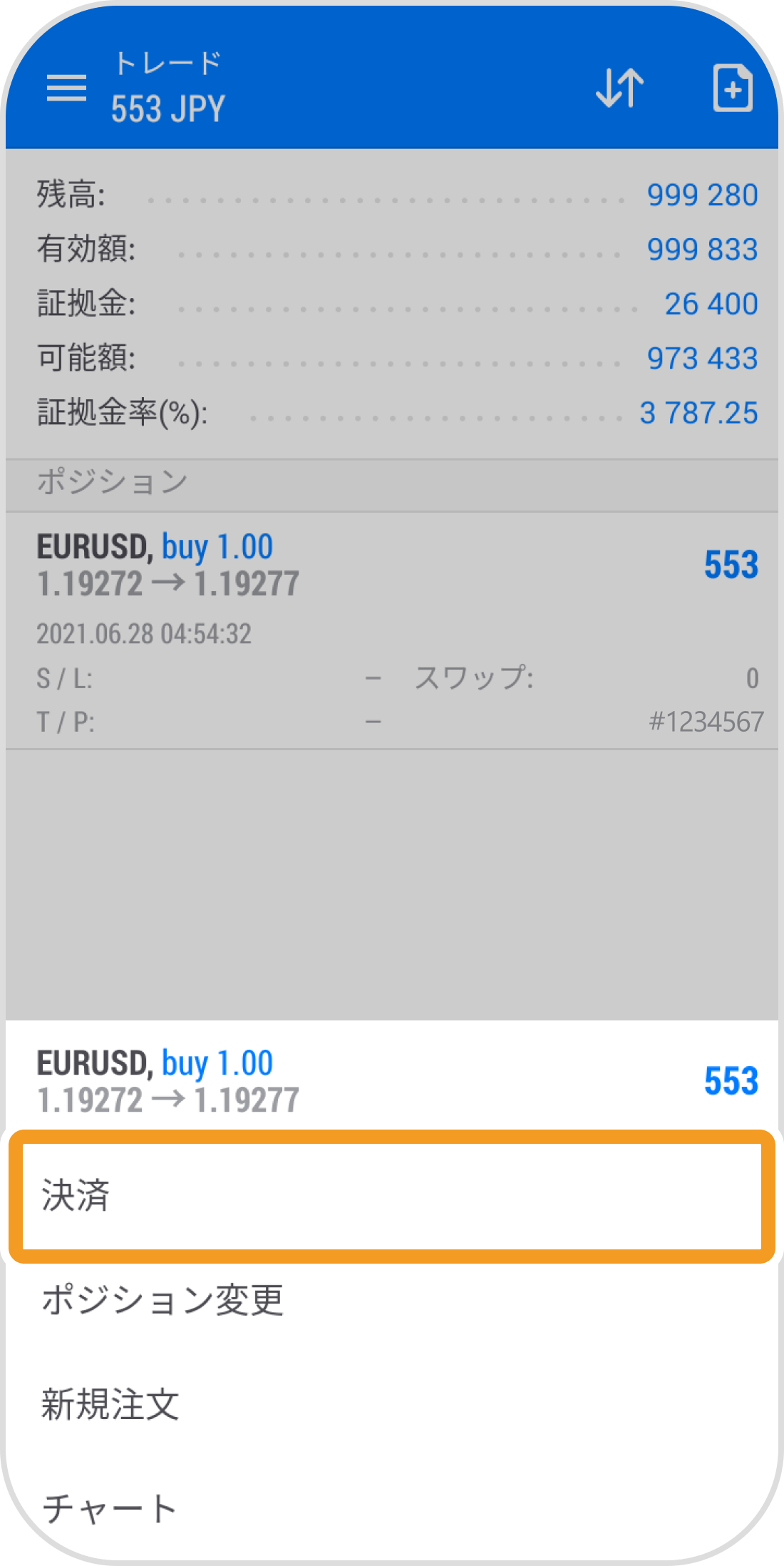Viewport: 784px width, 1566px height.
Task: Open チャート from the context menu
Action: point(392,1507)
